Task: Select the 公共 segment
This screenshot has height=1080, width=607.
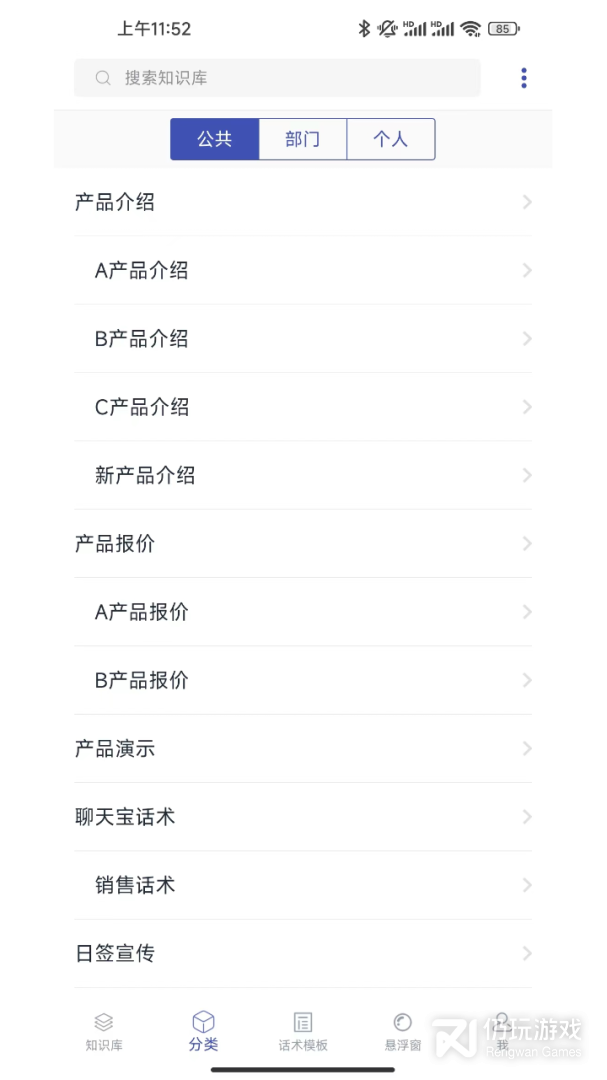Action: pos(214,139)
